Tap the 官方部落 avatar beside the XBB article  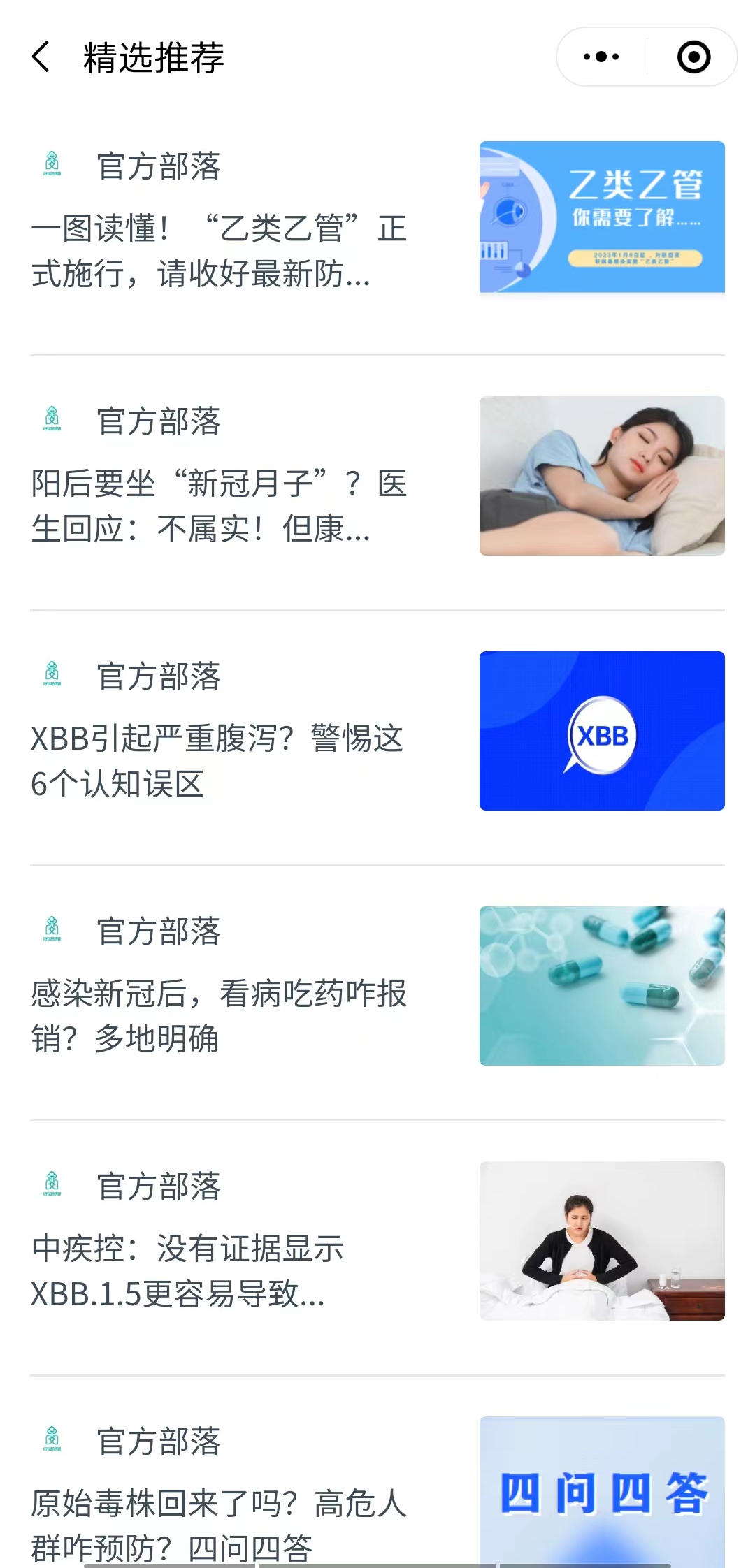(x=52, y=676)
